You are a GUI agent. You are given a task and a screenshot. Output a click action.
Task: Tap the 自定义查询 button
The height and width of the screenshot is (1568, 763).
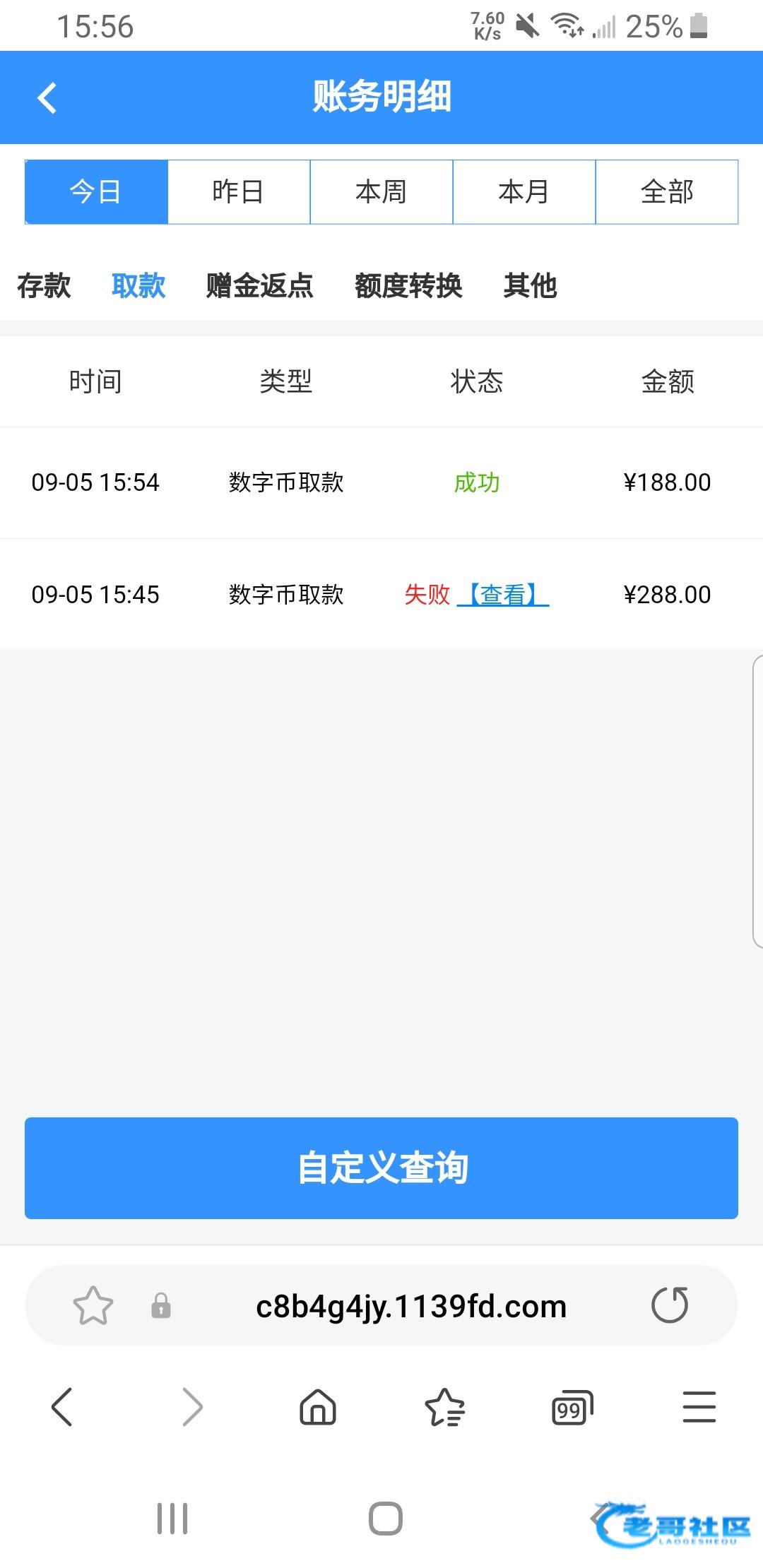381,1168
